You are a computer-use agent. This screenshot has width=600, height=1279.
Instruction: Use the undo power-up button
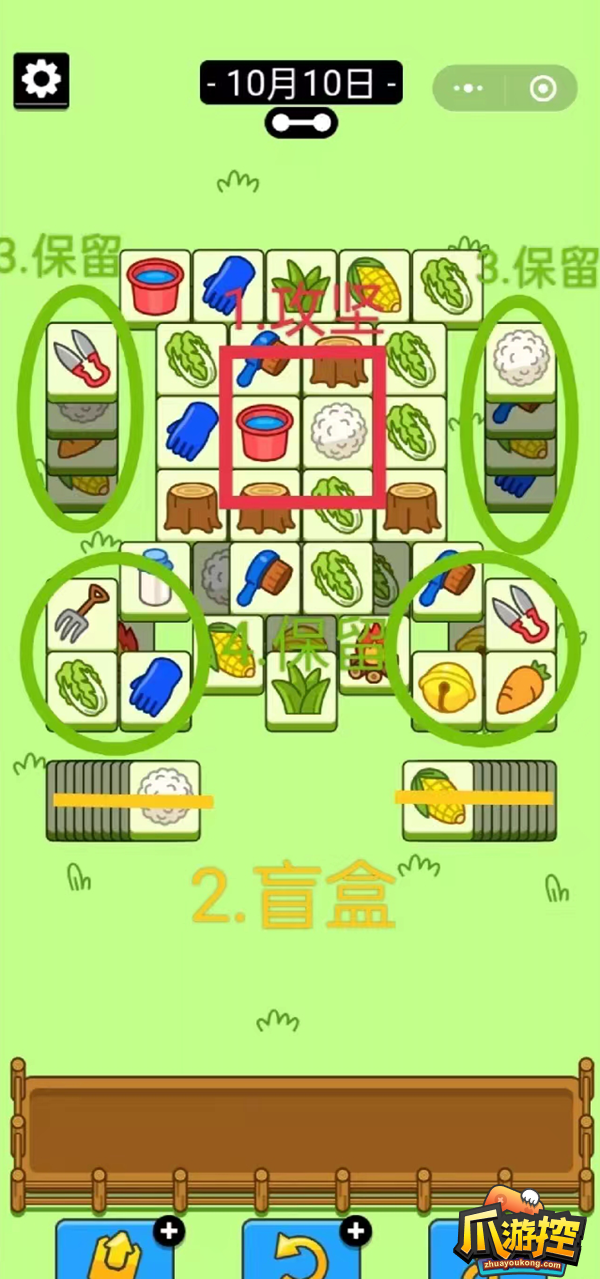click(297, 1252)
